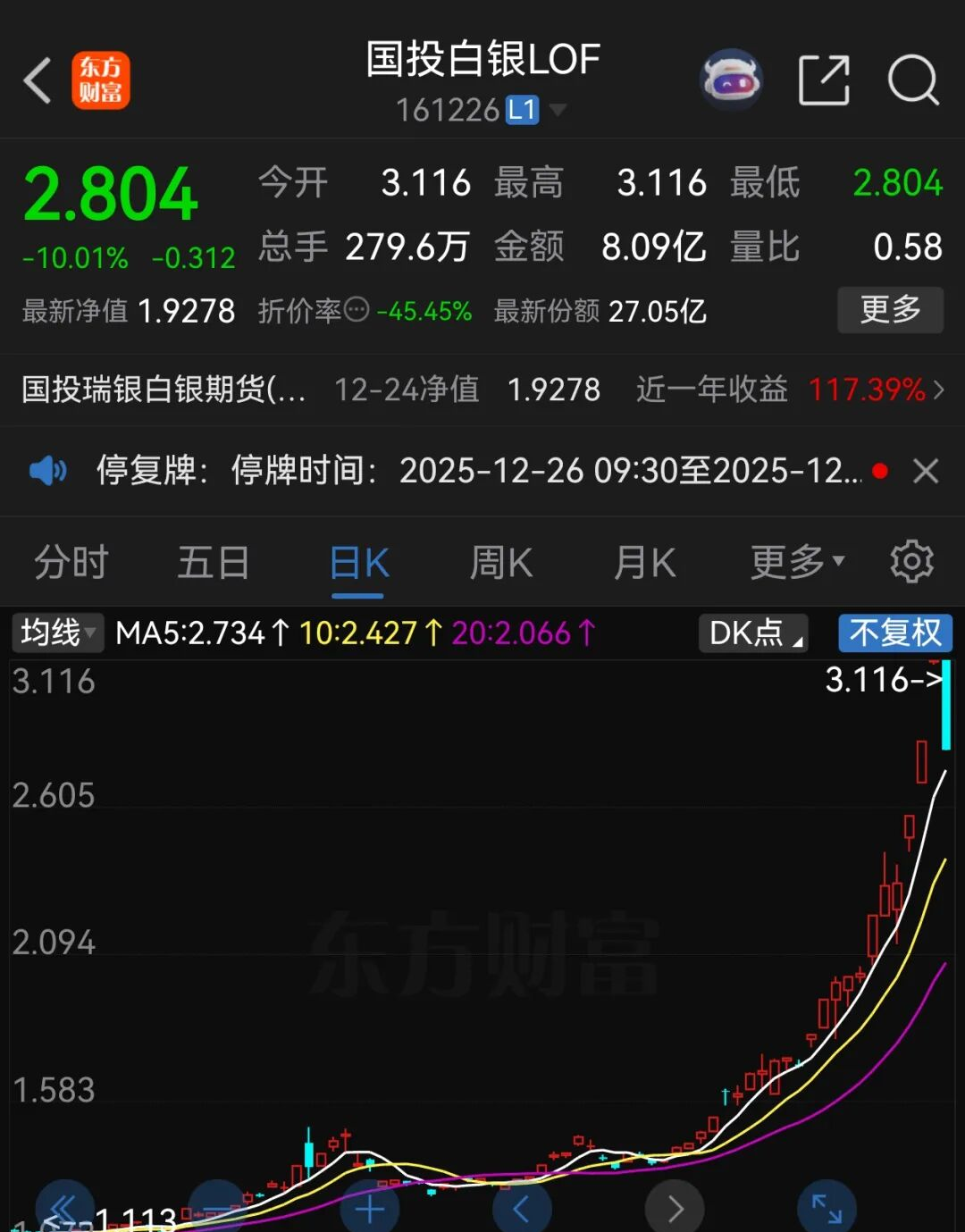Image resolution: width=965 pixels, height=1232 pixels.
Task: Open the search magnifier icon
Action: pos(912,80)
